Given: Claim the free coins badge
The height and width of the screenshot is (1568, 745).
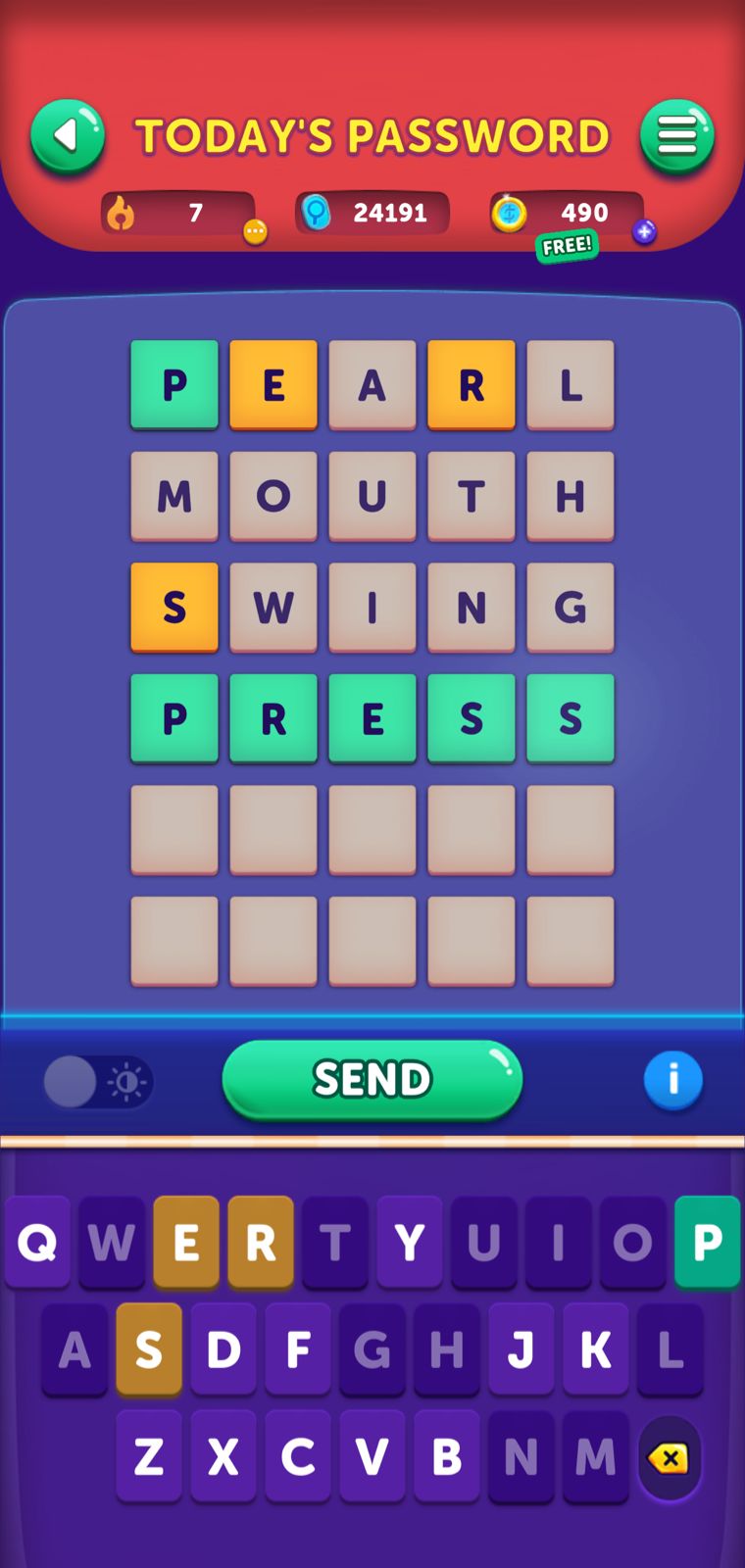Looking at the screenshot, I should pos(567,245).
